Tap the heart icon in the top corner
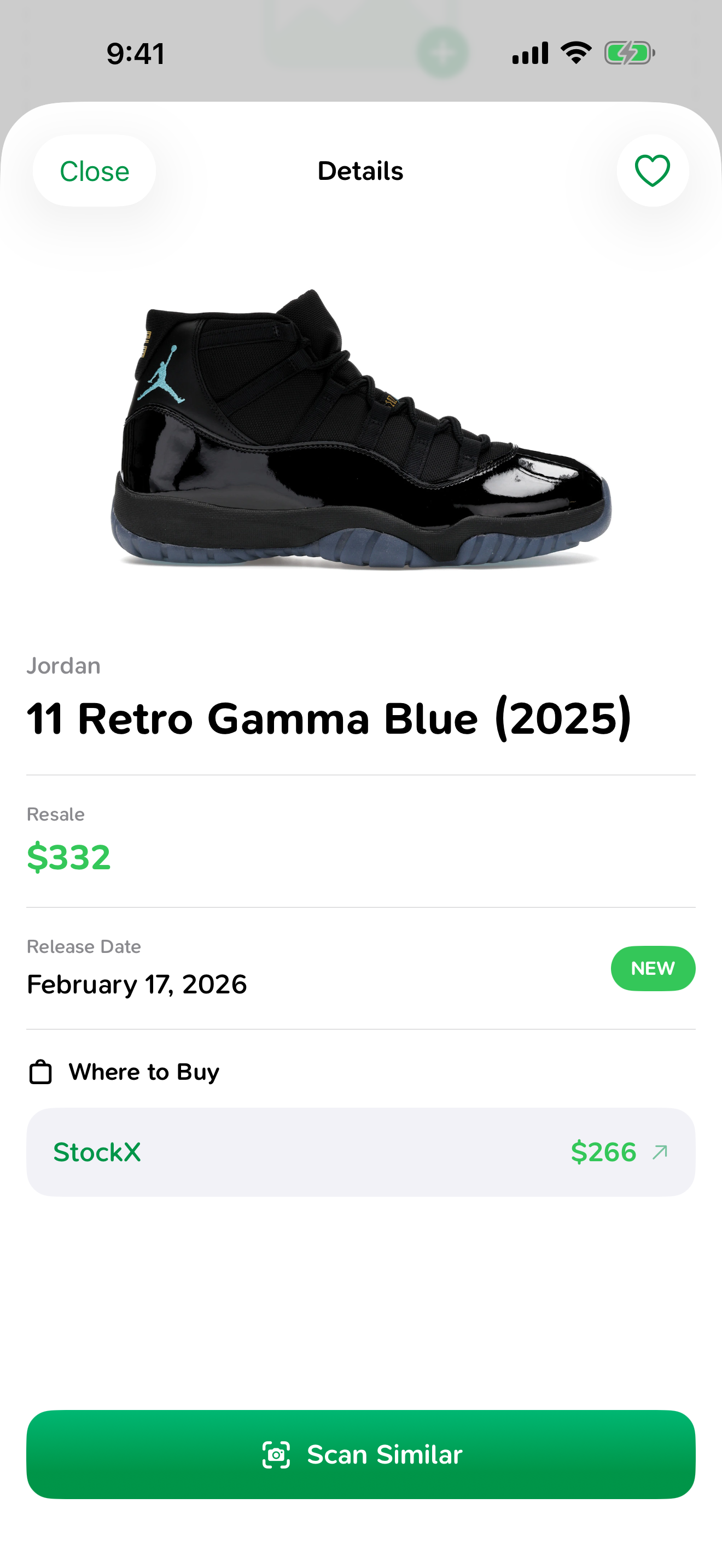Viewport: 722px width, 1568px height. (651, 171)
